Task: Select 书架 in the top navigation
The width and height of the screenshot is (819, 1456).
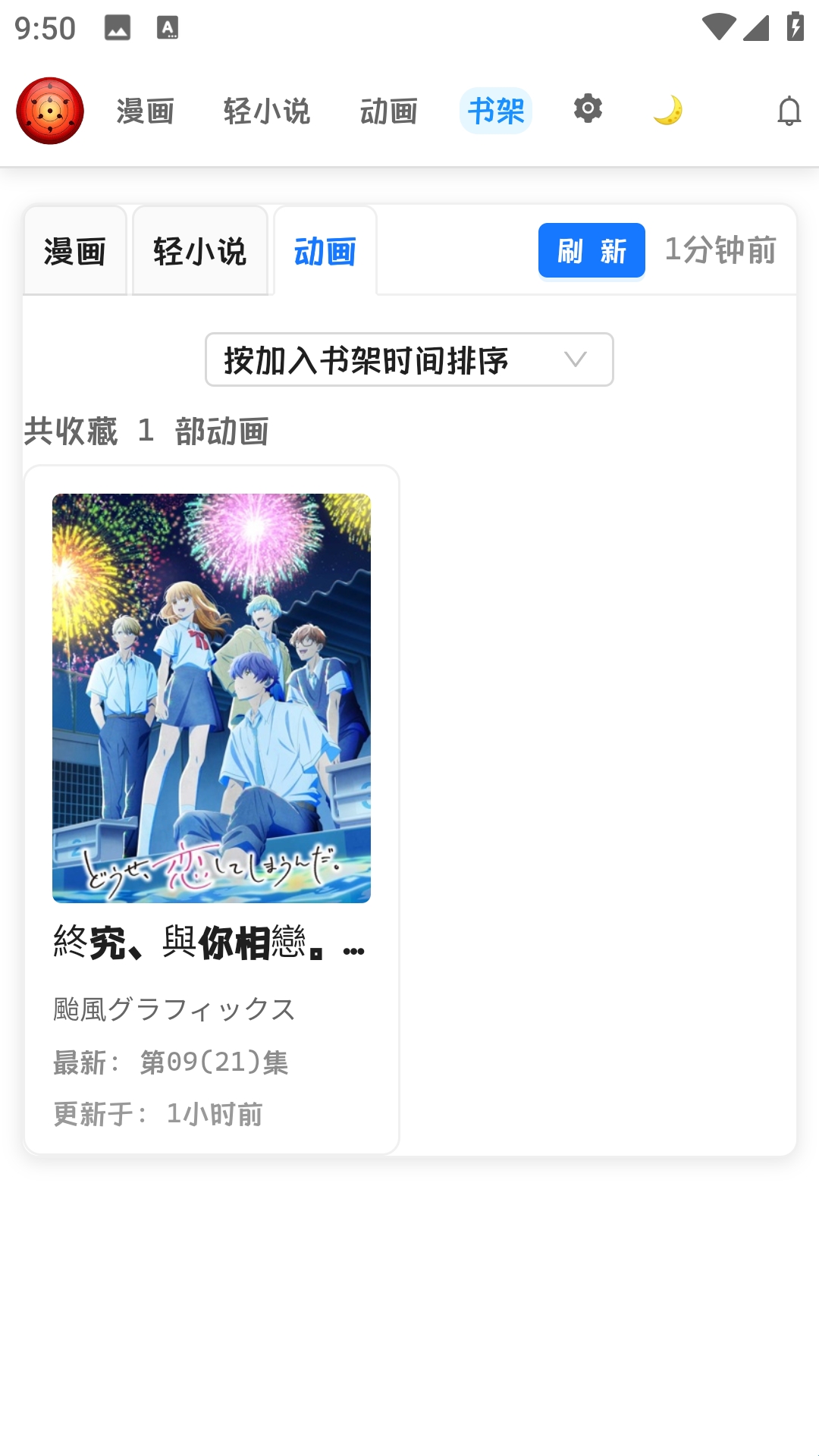Action: pyautogui.click(x=496, y=111)
